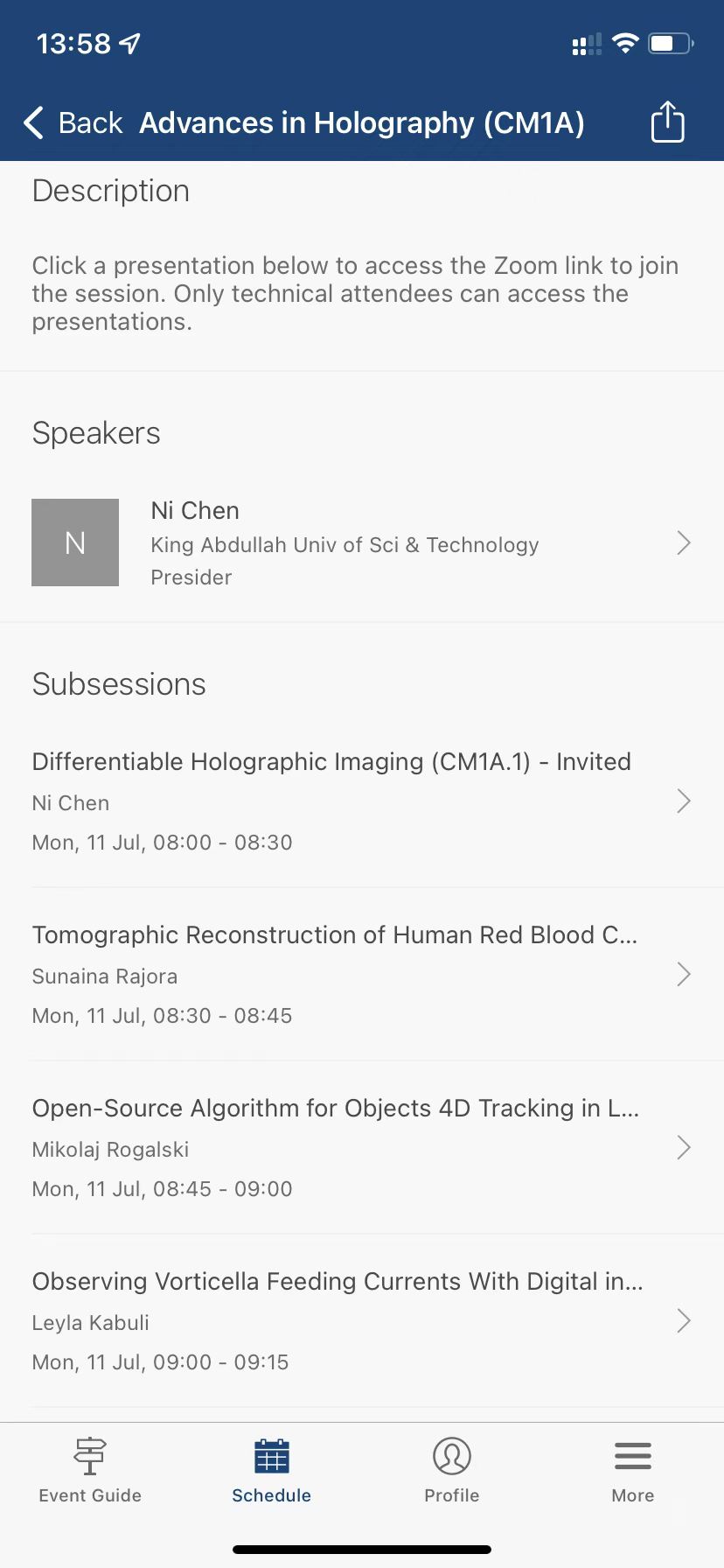The width and height of the screenshot is (724, 1568).
Task: Open Mikolaj Rogalski's 4D Tracking subsession
Action: point(361,1147)
